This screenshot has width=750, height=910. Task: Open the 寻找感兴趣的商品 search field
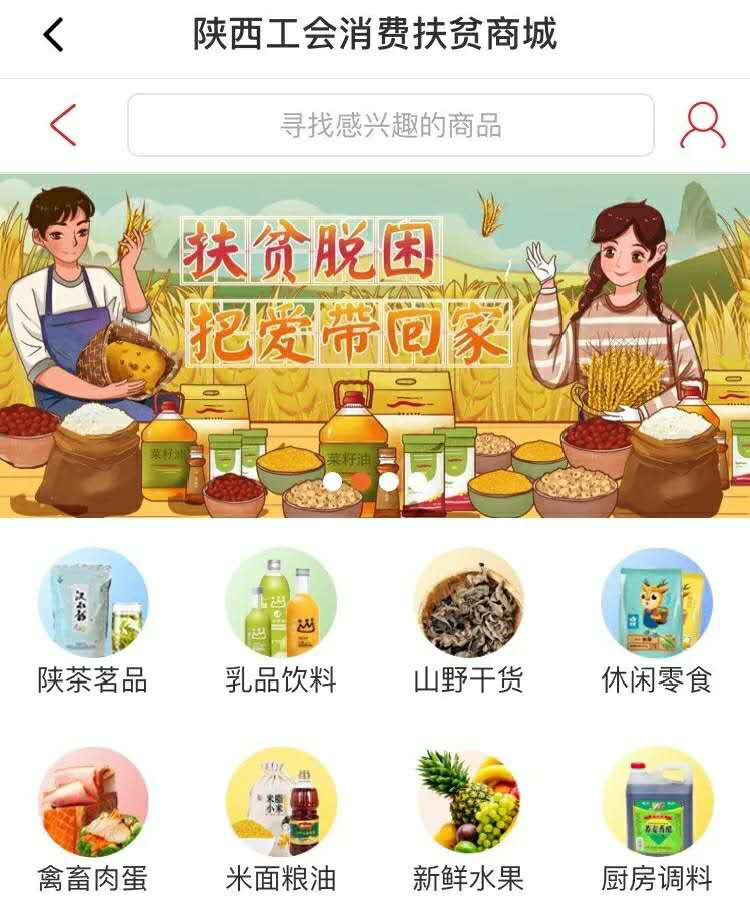coord(390,126)
